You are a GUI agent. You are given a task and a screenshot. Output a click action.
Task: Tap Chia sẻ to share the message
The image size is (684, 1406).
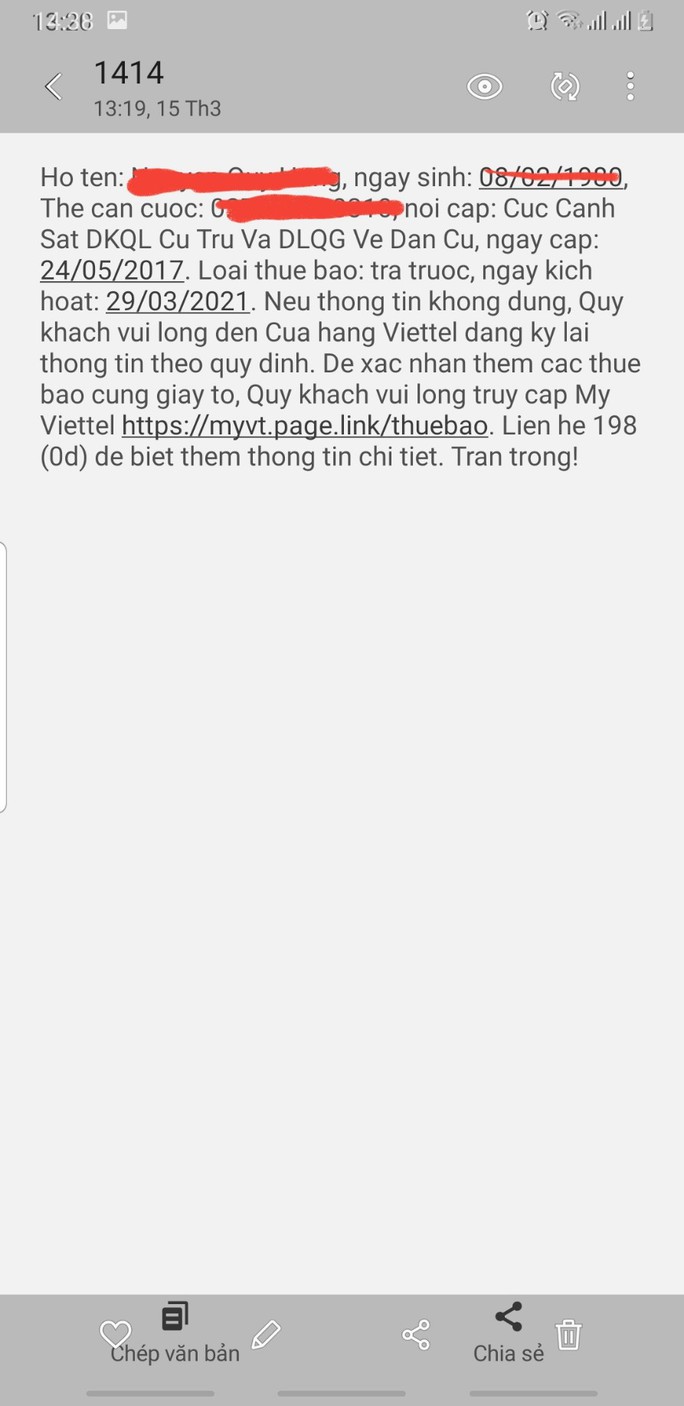509,1334
